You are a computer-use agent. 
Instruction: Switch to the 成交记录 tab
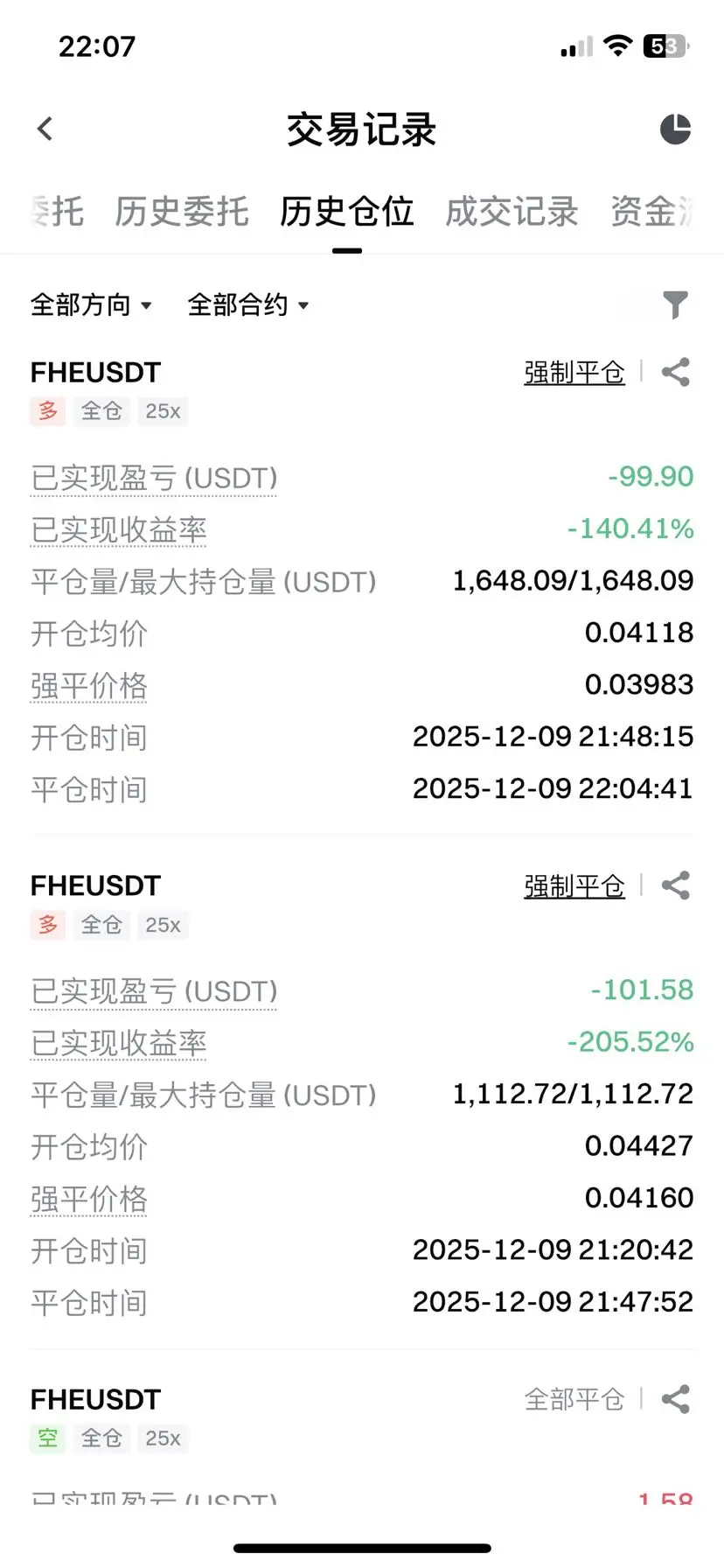512,212
